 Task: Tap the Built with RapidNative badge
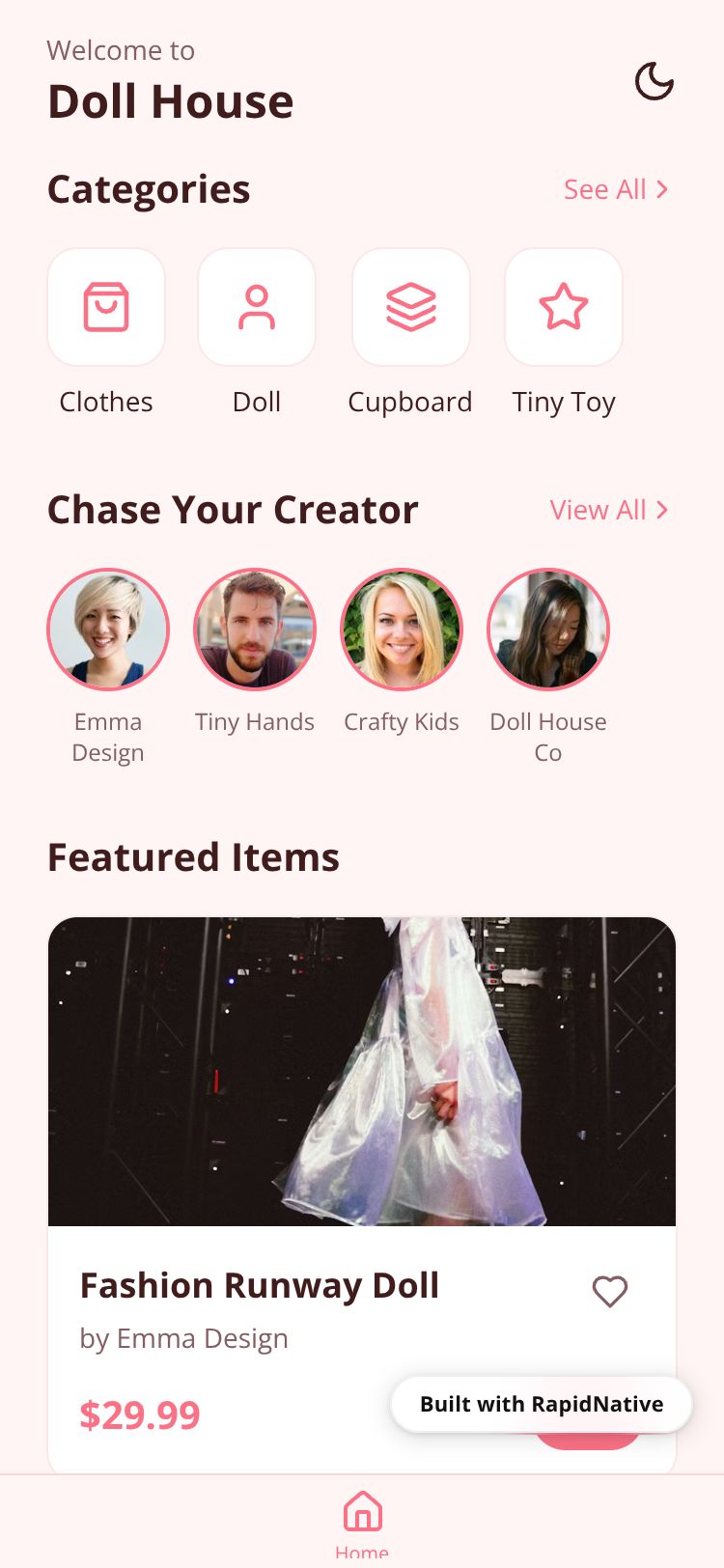[x=541, y=1404]
